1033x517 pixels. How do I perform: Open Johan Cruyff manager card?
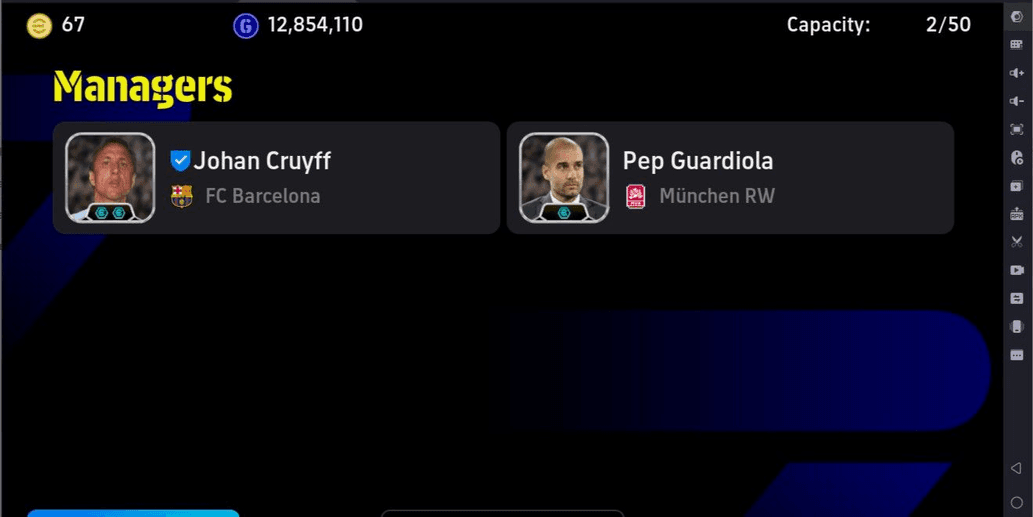point(276,178)
